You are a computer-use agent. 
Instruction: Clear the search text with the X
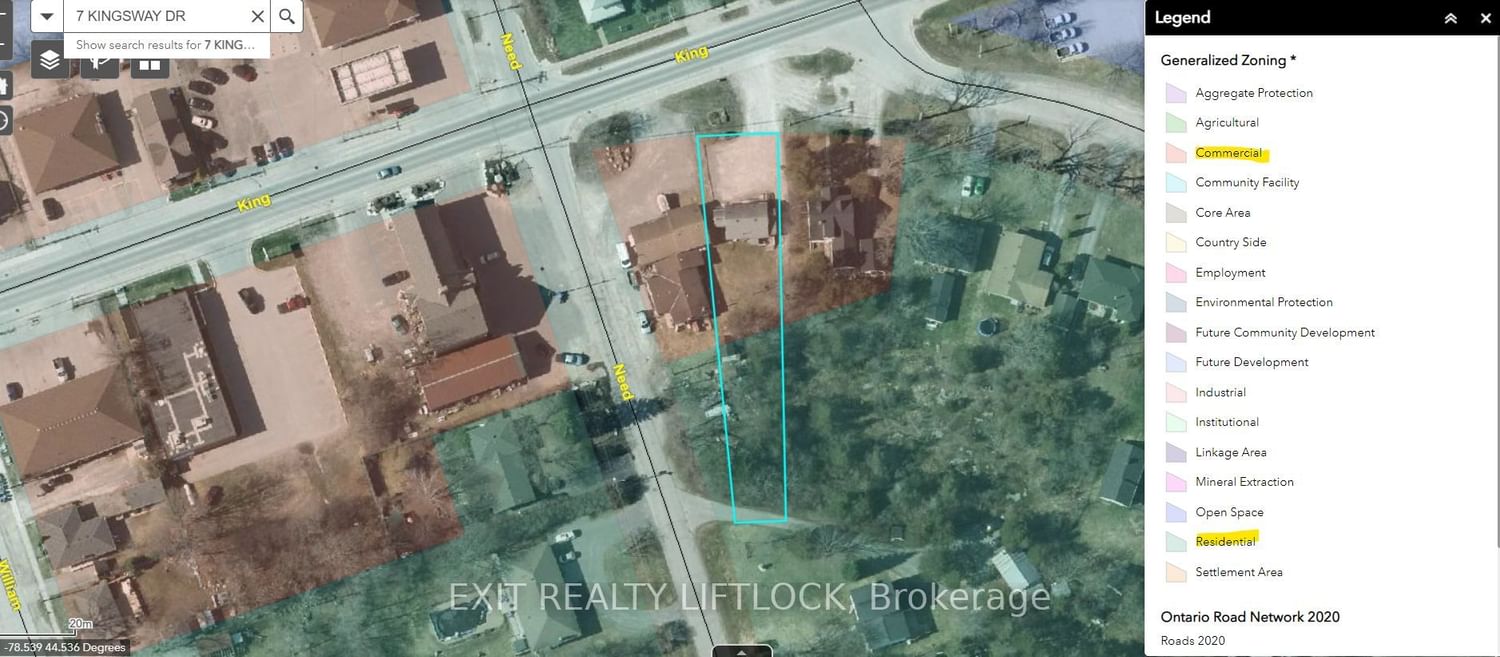[x=257, y=16]
